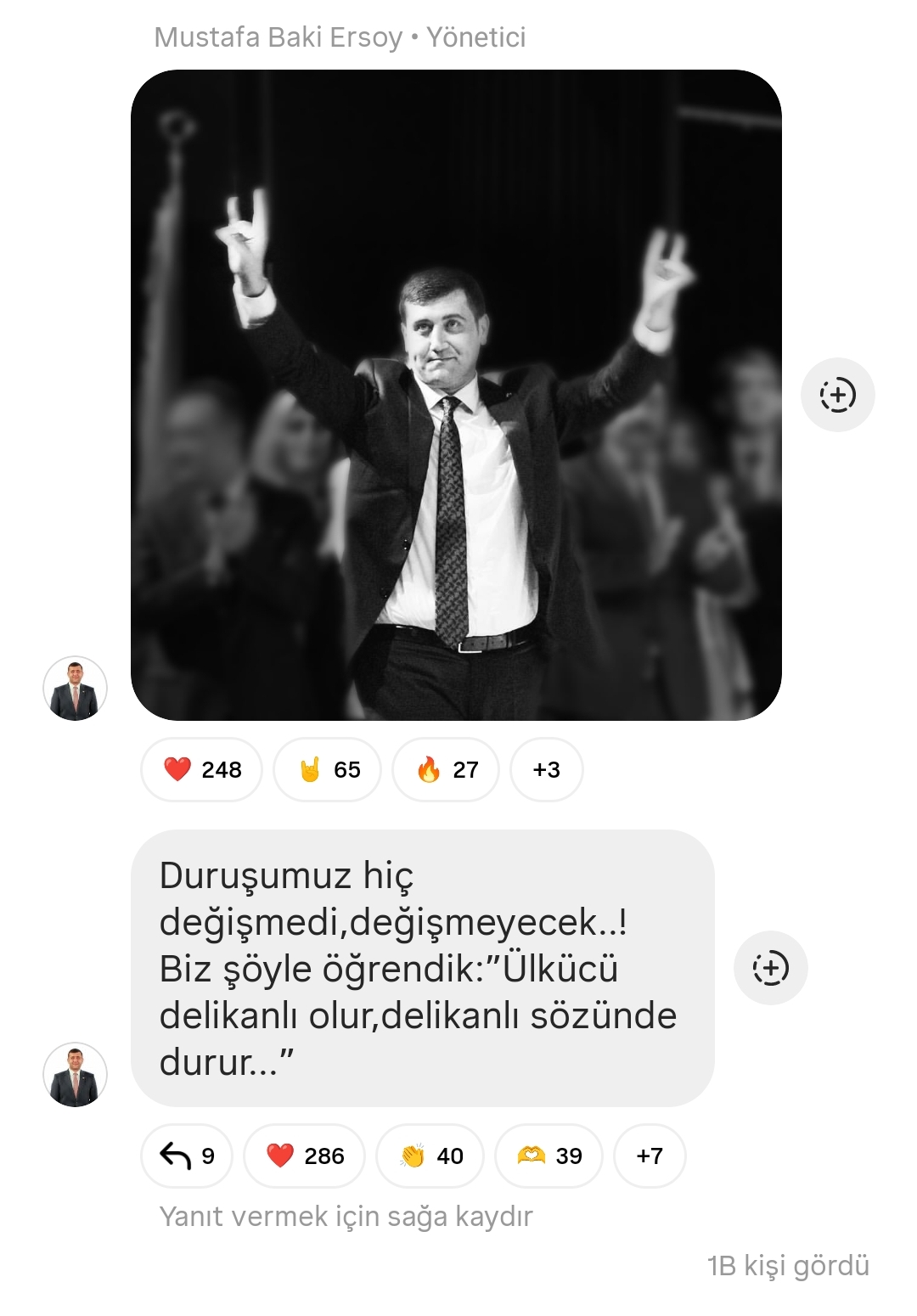Open the sender's avatar beside the photo
The width and height of the screenshot is (917, 1316).
[75, 689]
